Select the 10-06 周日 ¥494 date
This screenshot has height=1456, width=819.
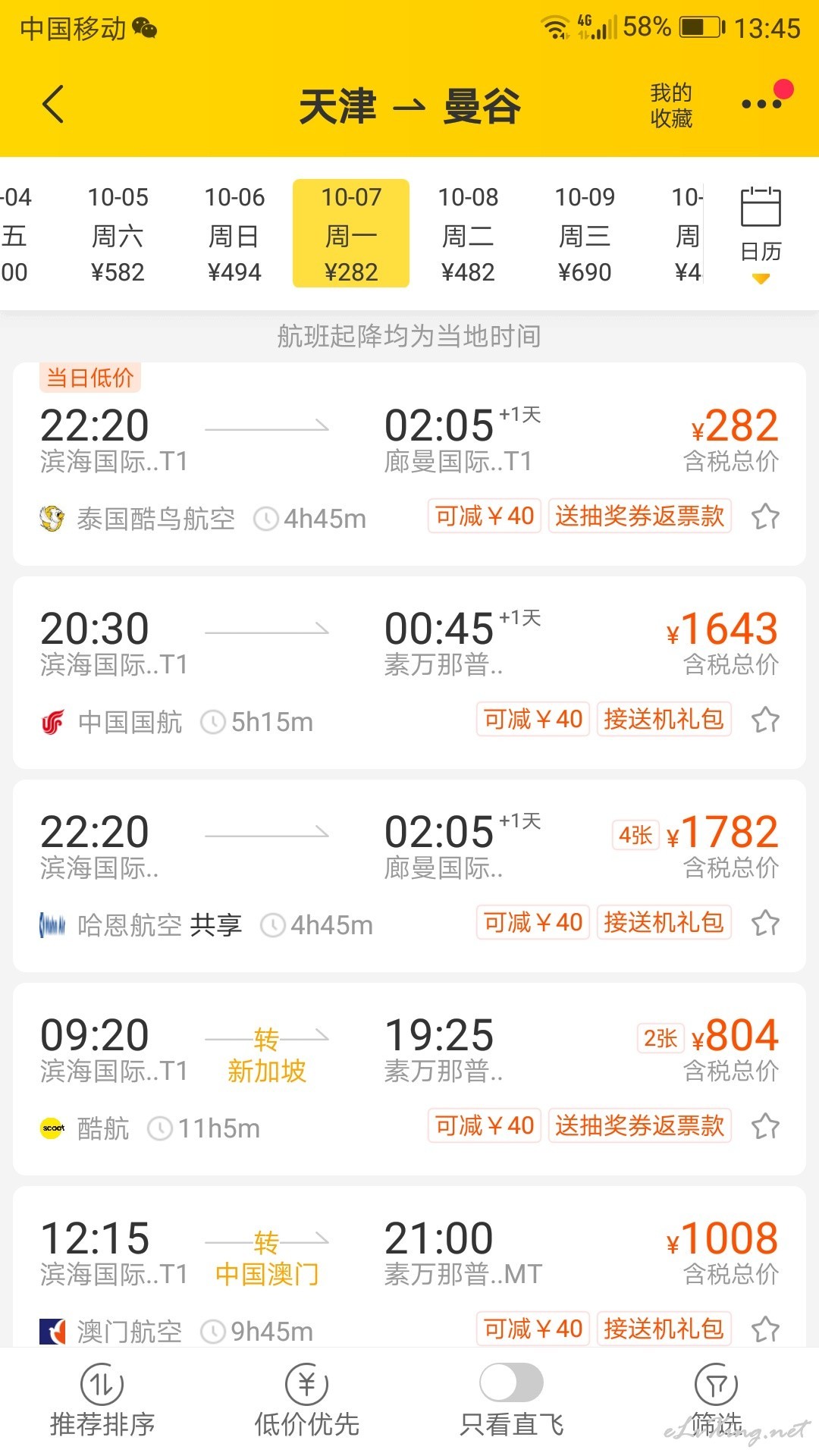coord(234,234)
